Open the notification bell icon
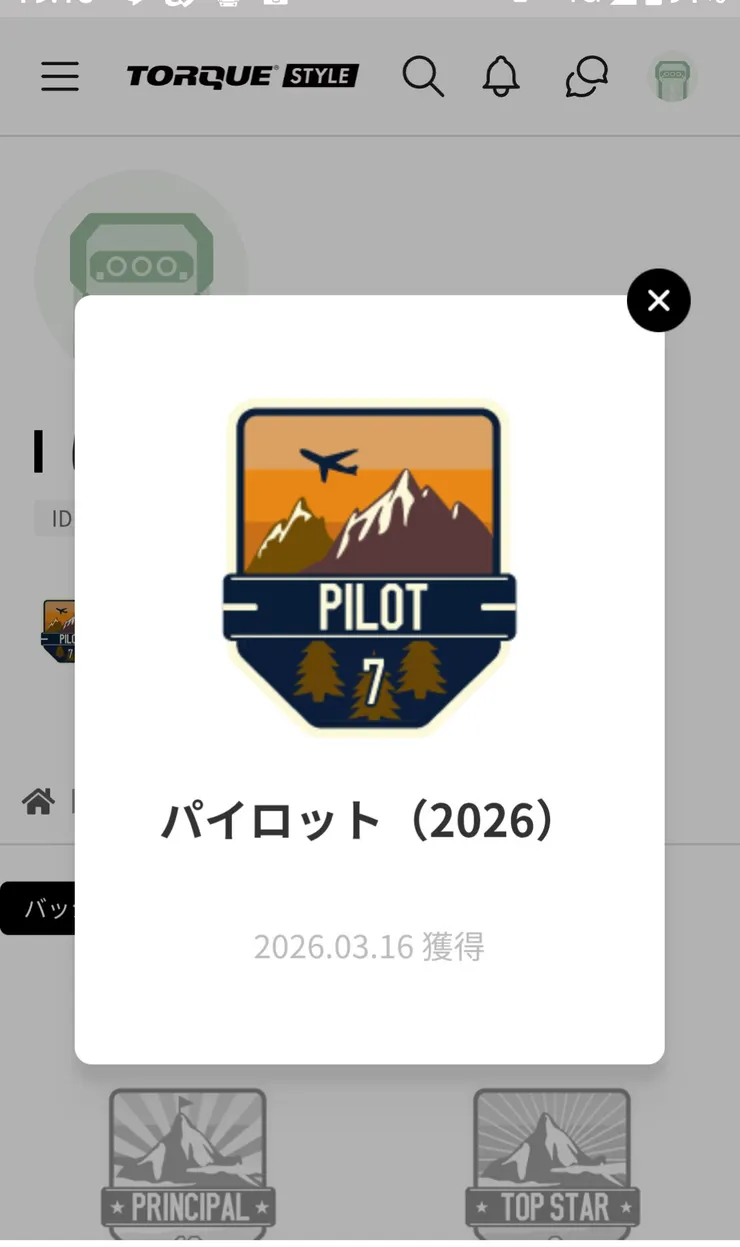Viewport: 740px width, 1247px height. pos(501,76)
